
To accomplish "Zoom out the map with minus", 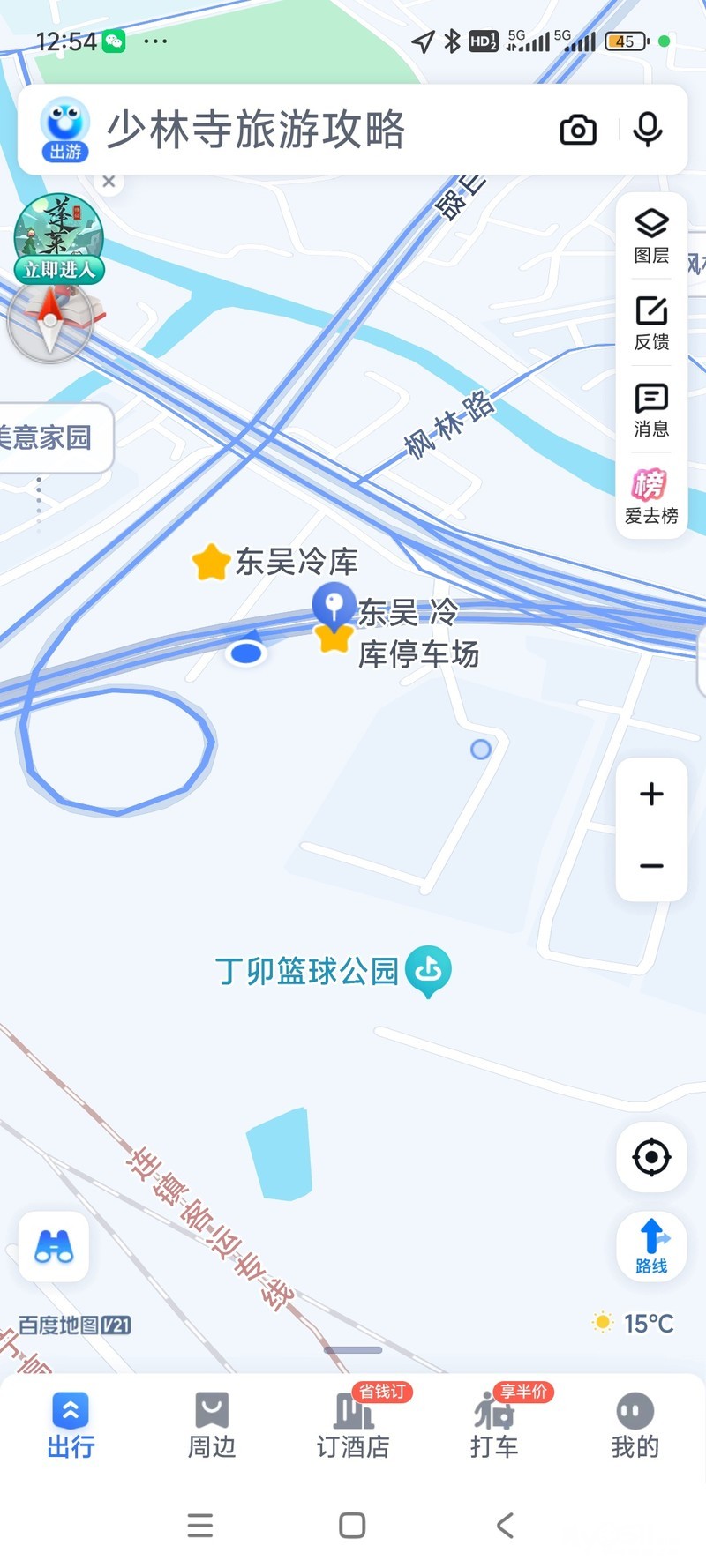I will coord(651,866).
